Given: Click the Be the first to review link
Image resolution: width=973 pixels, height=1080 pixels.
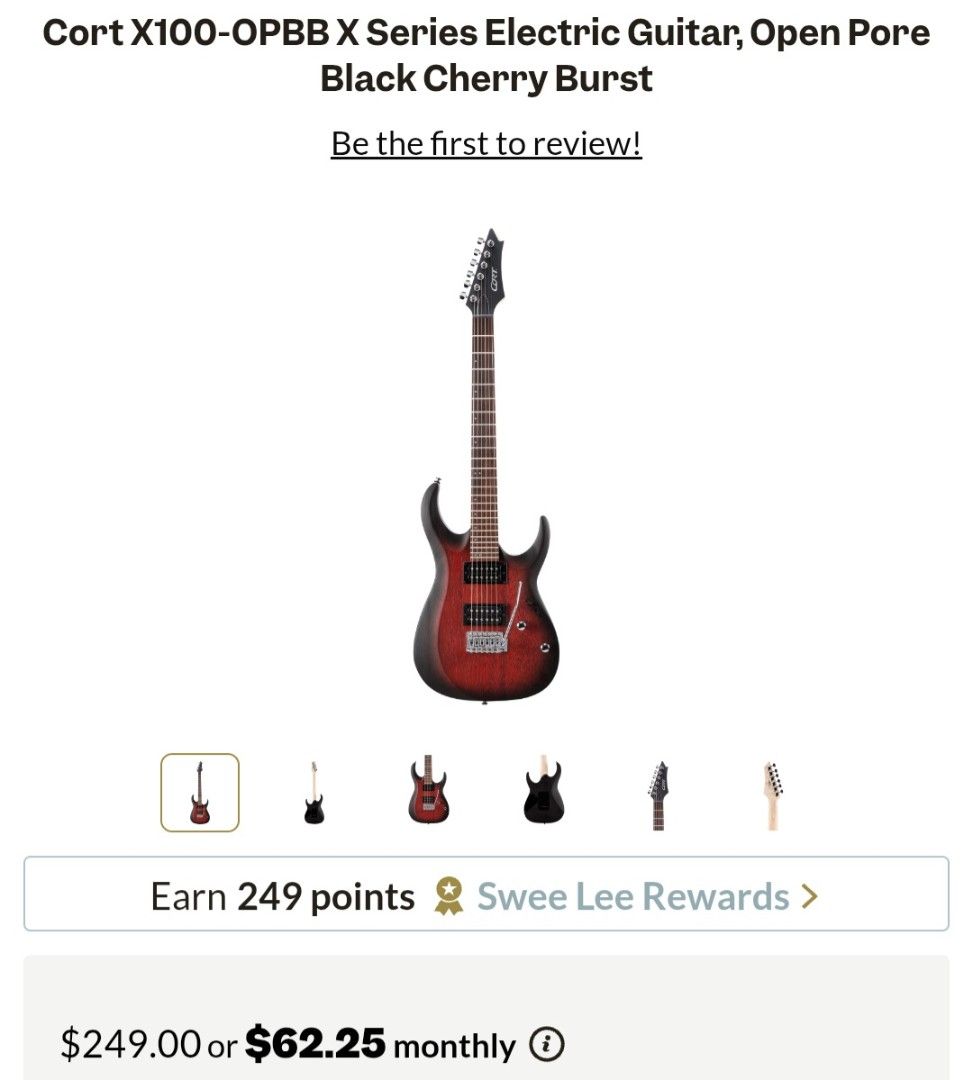Looking at the screenshot, I should click(x=486, y=143).
